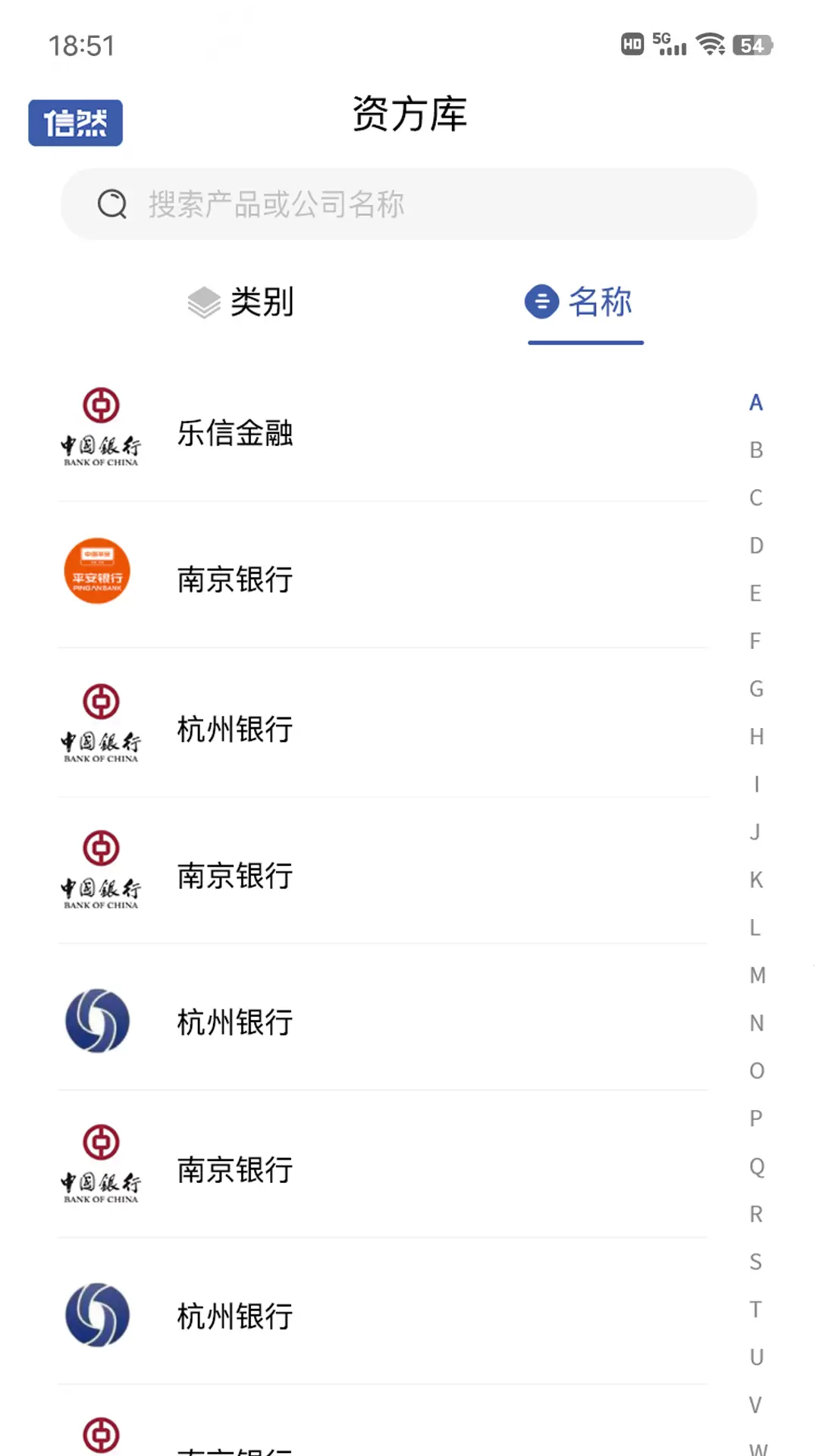Jump to index letter S

756,1262
